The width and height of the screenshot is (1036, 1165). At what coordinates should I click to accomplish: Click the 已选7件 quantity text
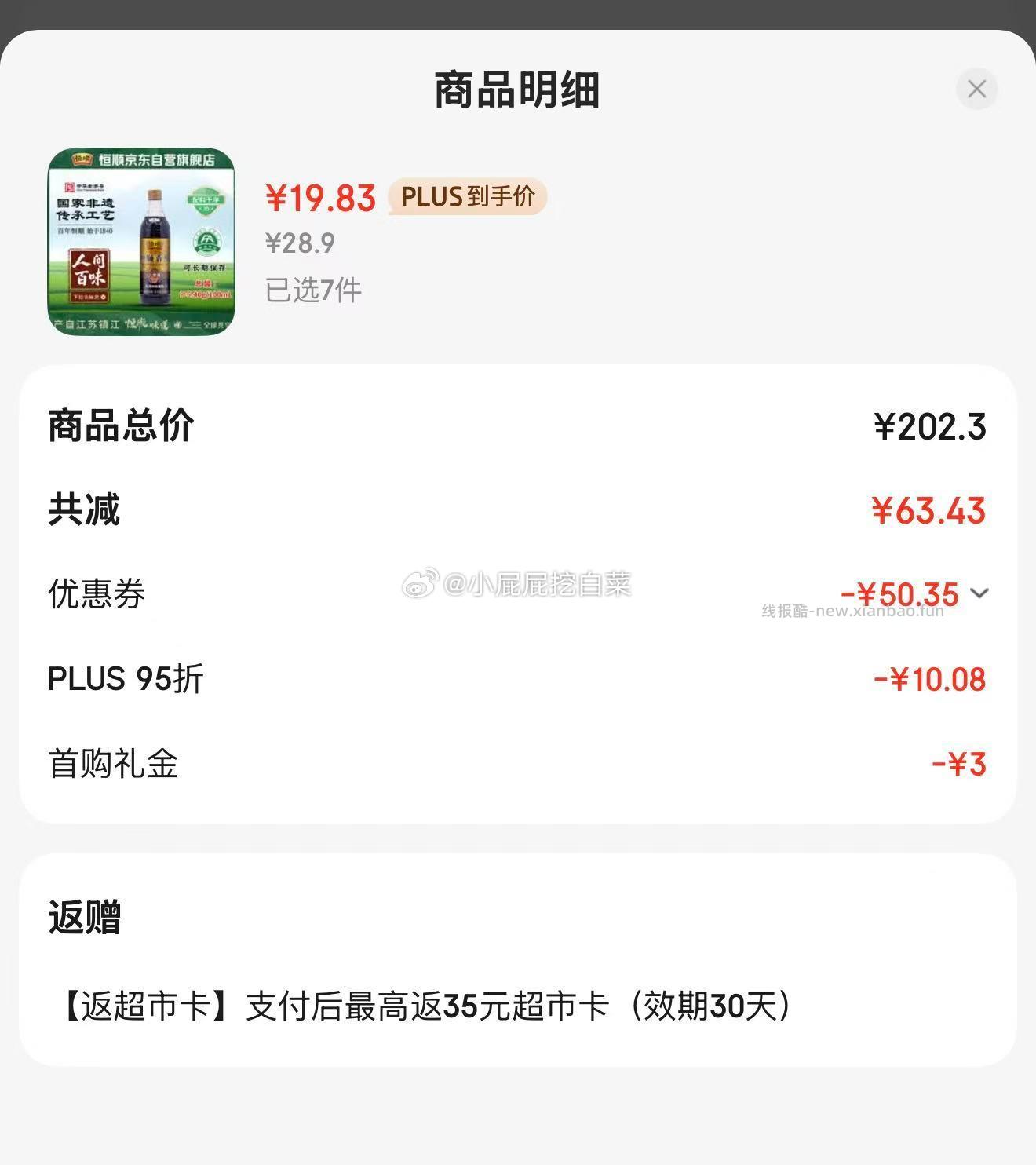(x=313, y=290)
